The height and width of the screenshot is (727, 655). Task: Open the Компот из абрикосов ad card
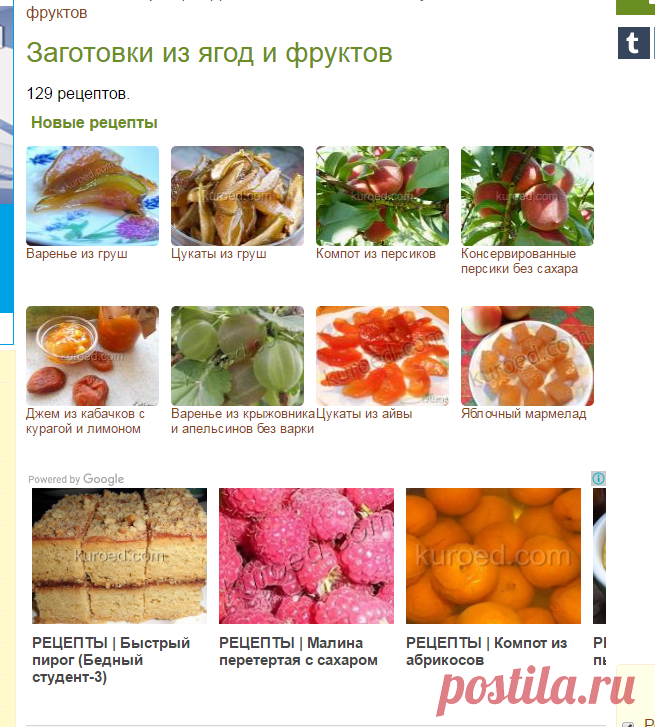coord(493,556)
